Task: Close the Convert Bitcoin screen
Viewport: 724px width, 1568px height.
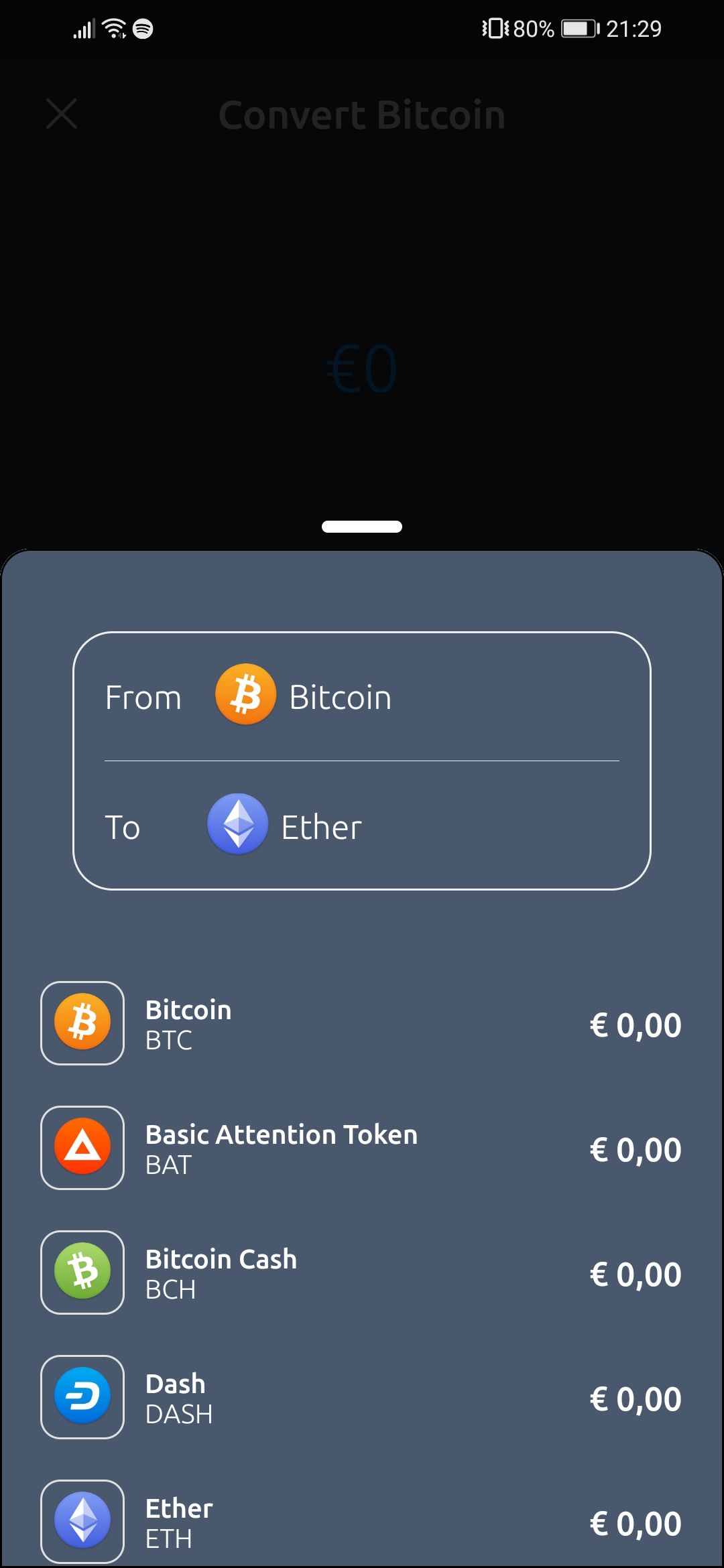Action: coord(62,113)
